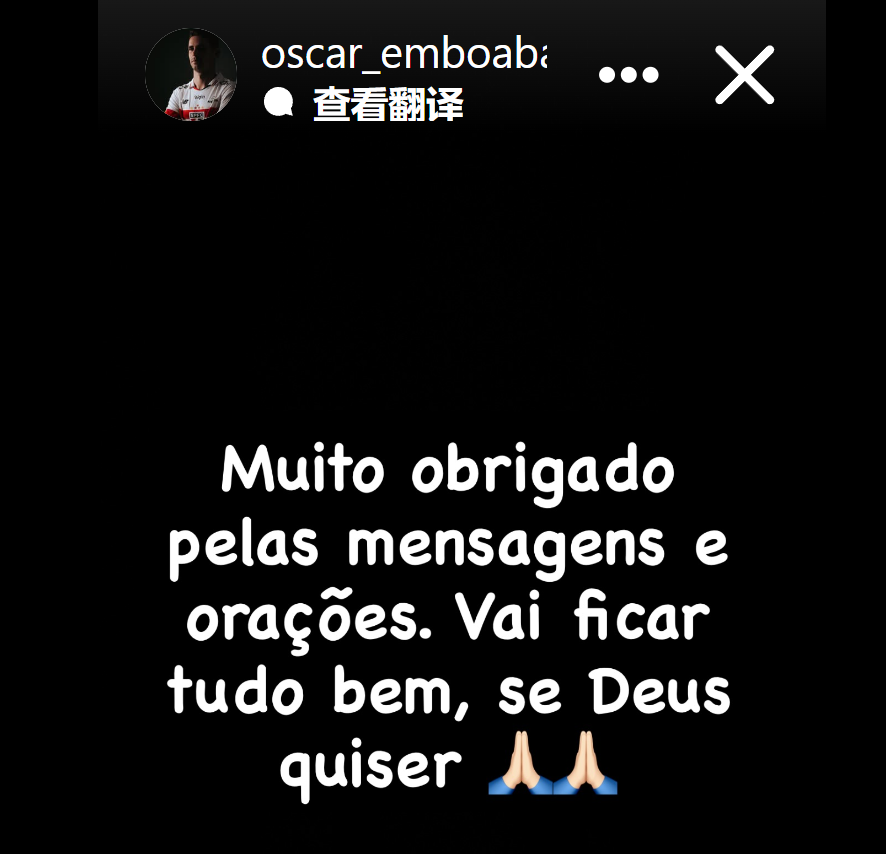Image resolution: width=886 pixels, height=854 pixels.
Task: Close the story viewer
Action: point(745,75)
